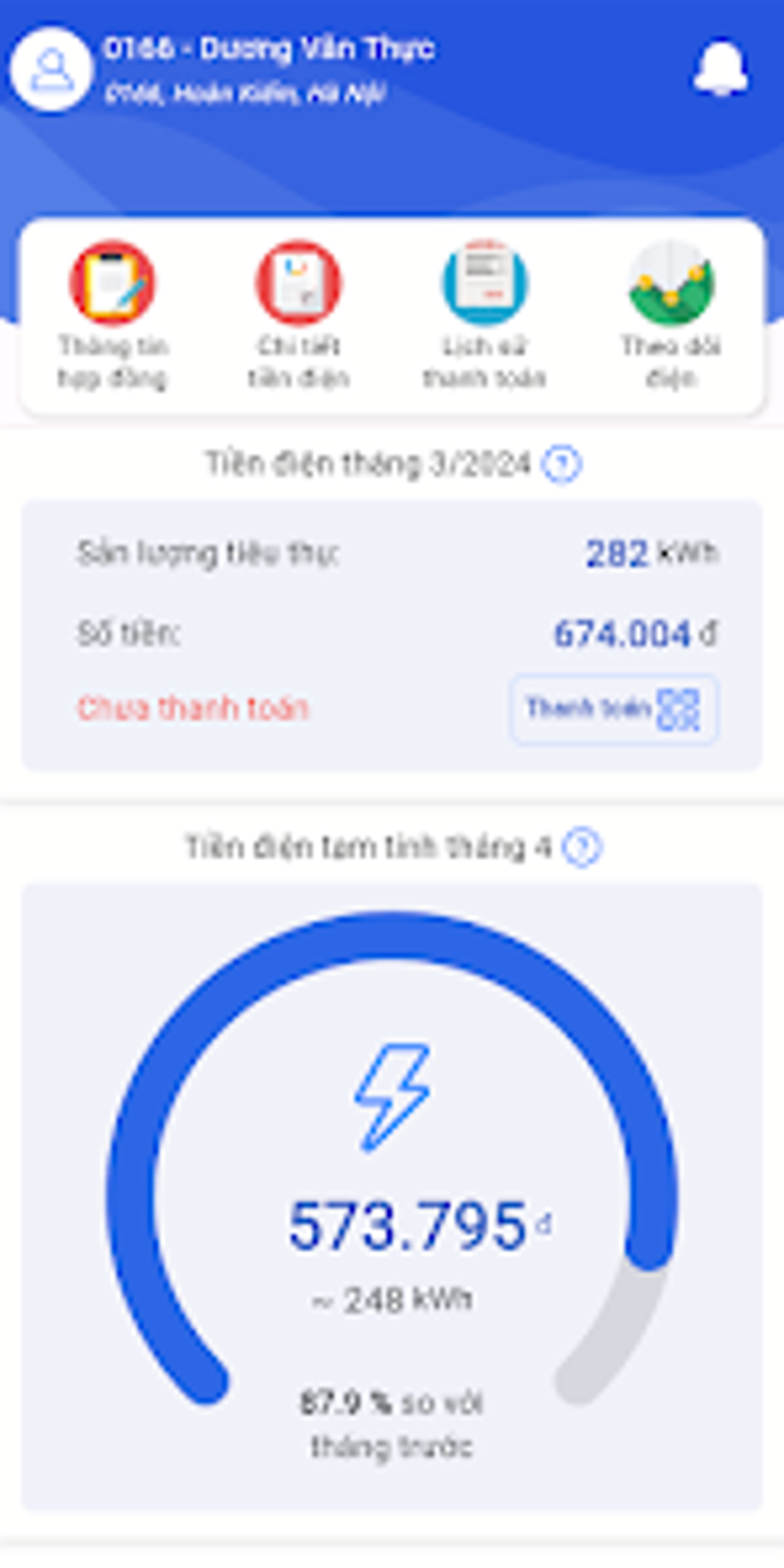The height and width of the screenshot is (1568, 784).
Task: Open the Thông tin hợp đồng icon
Action: click(x=114, y=284)
